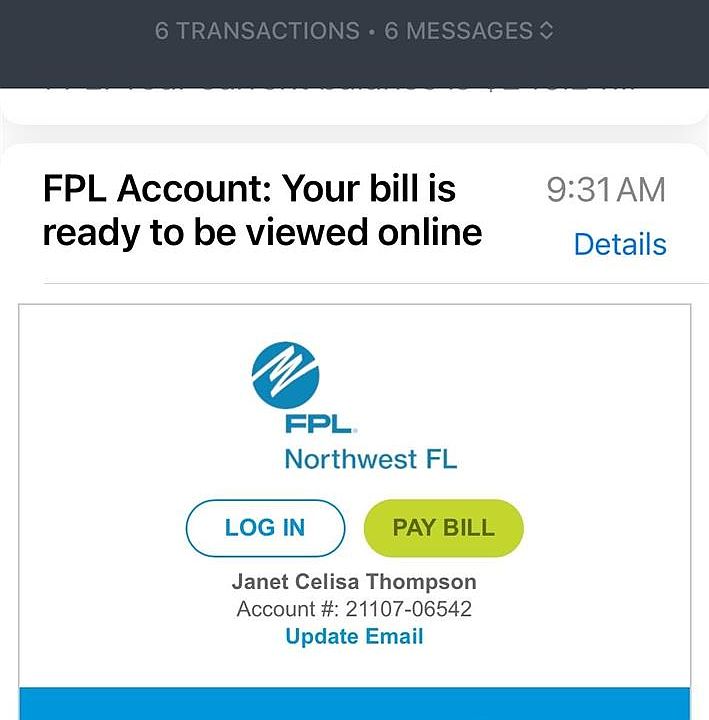Tap the PAY BILL button

[x=443, y=527]
